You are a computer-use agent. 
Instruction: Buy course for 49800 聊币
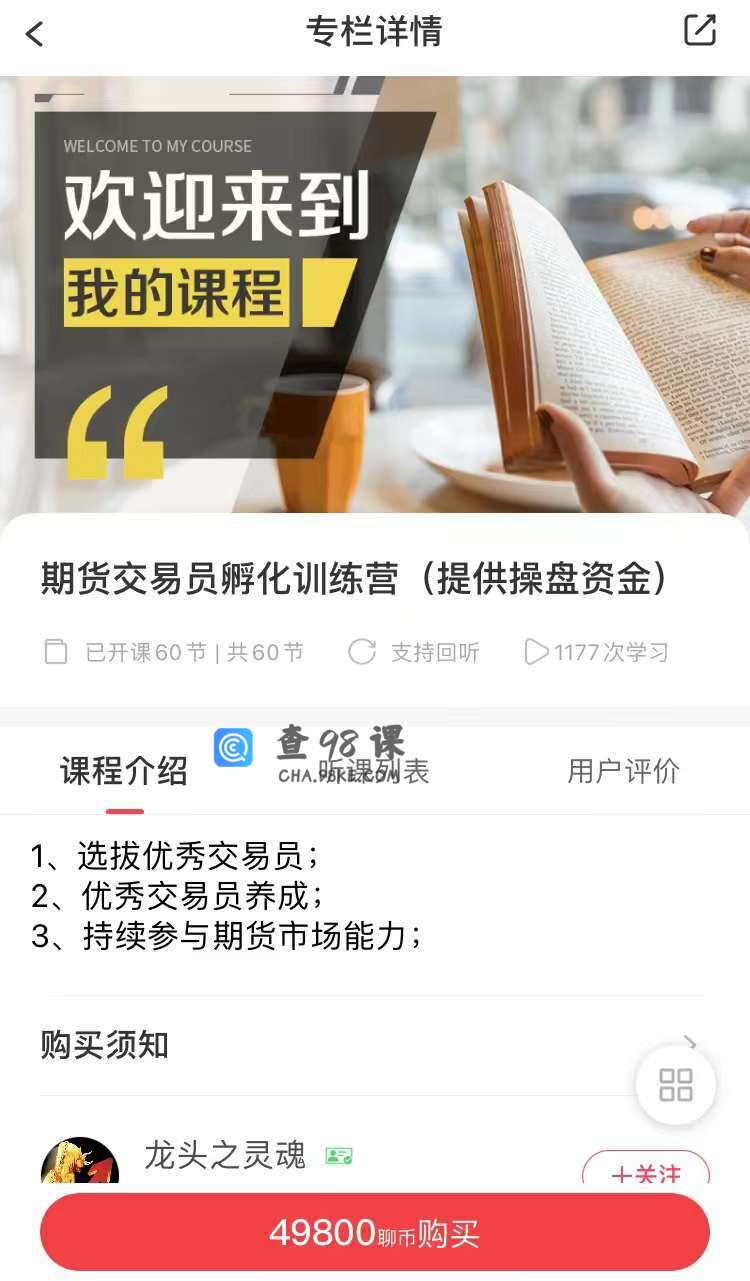(x=375, y=1233)
